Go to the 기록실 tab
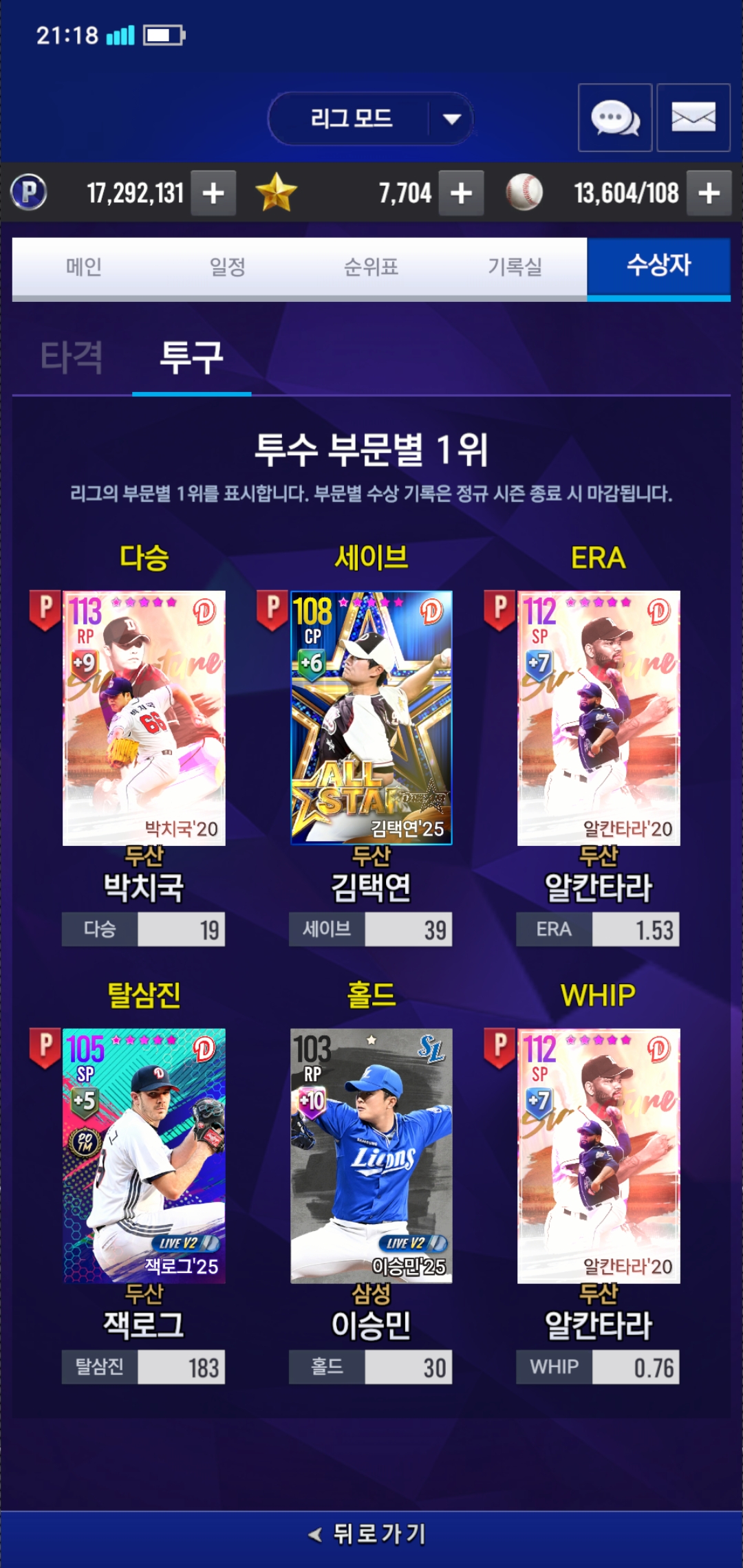 (x=515, y=267)
